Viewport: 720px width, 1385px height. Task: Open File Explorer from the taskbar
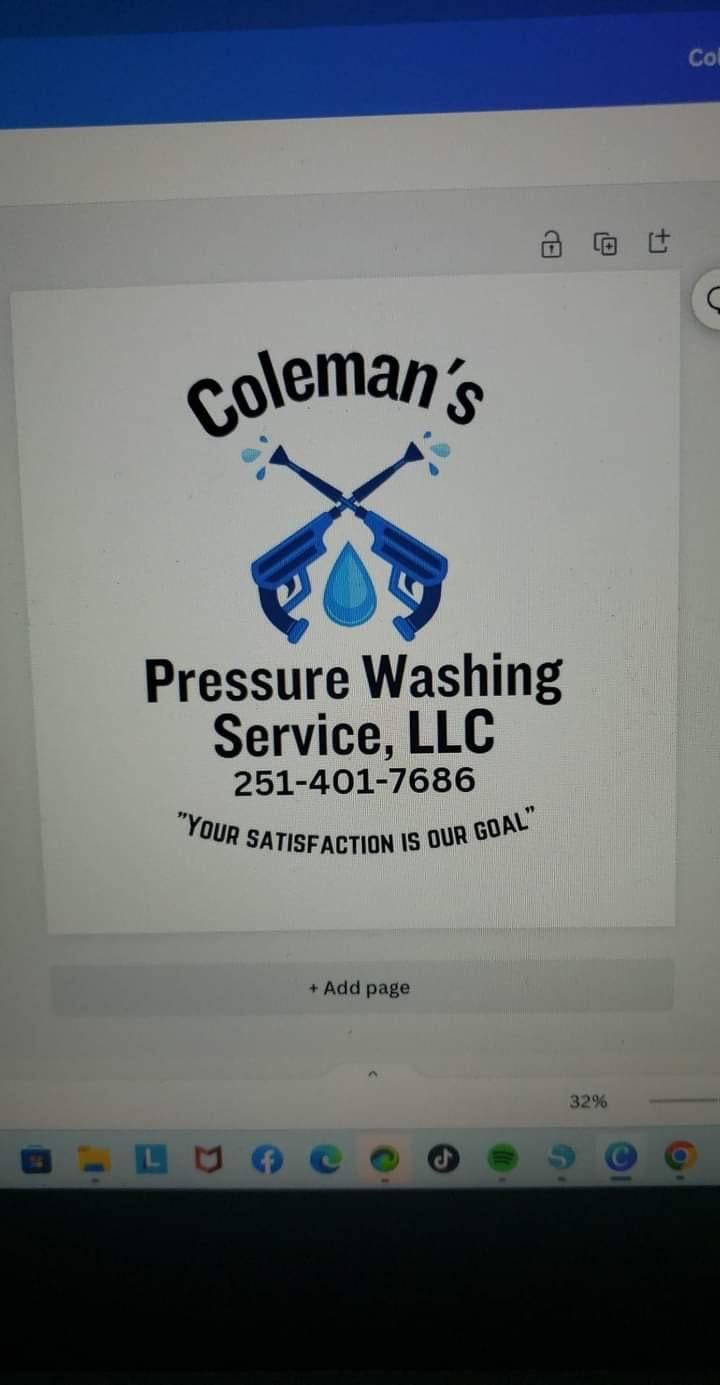95,1160
